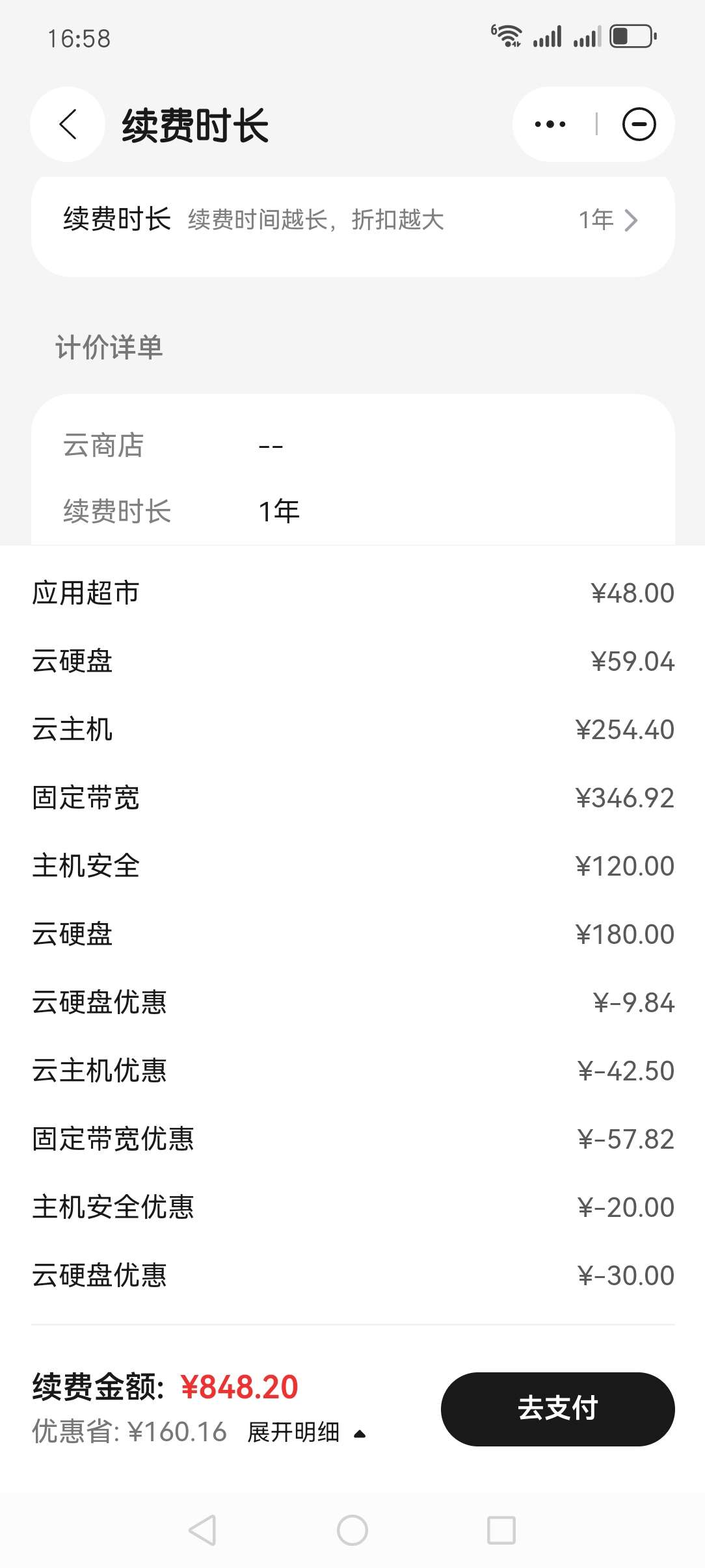
Task: Tap the back arrow beside 续费时长 title
Action: [67, 124]
